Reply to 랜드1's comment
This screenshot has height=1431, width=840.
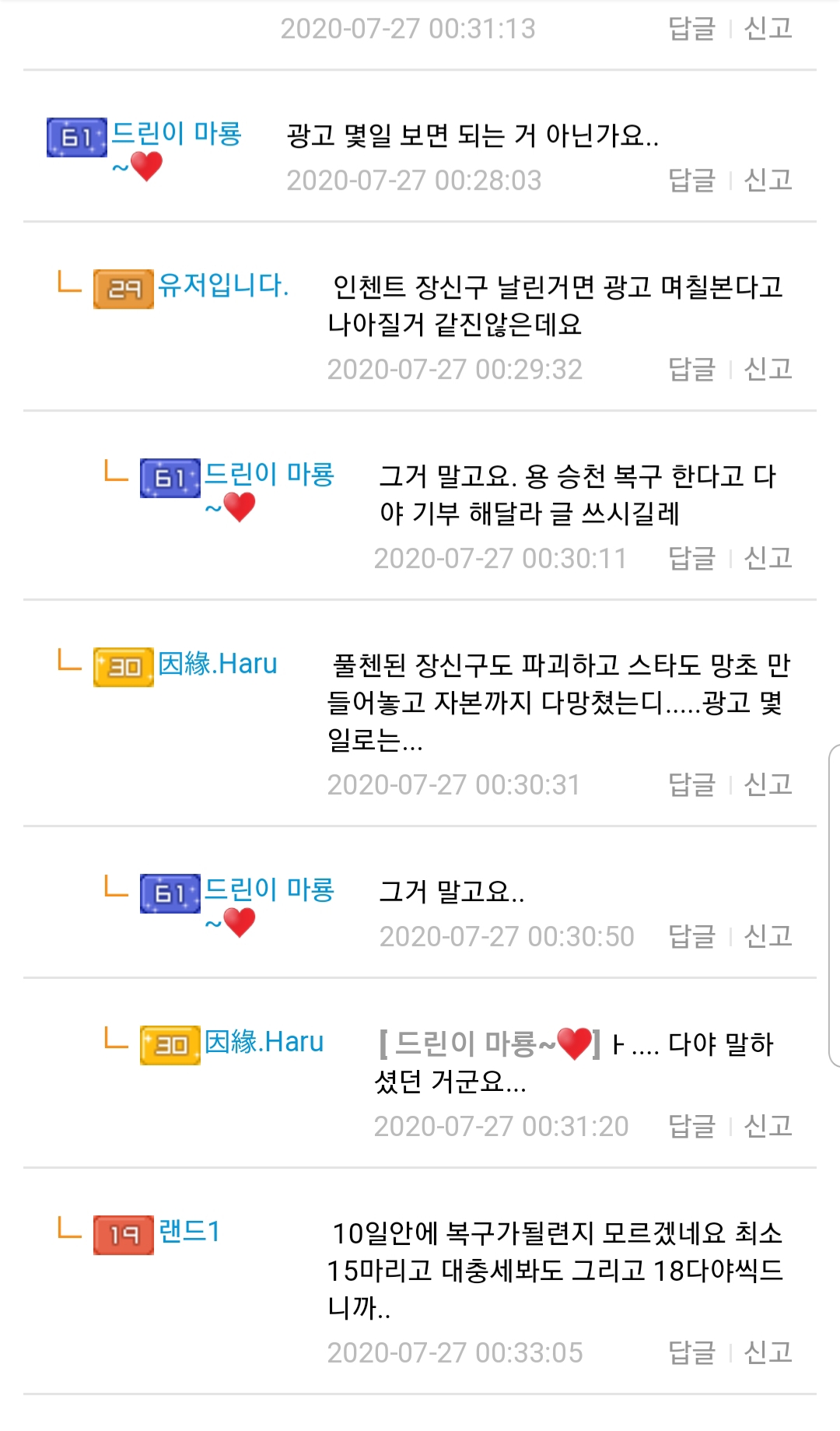[x=691, y=1352]
